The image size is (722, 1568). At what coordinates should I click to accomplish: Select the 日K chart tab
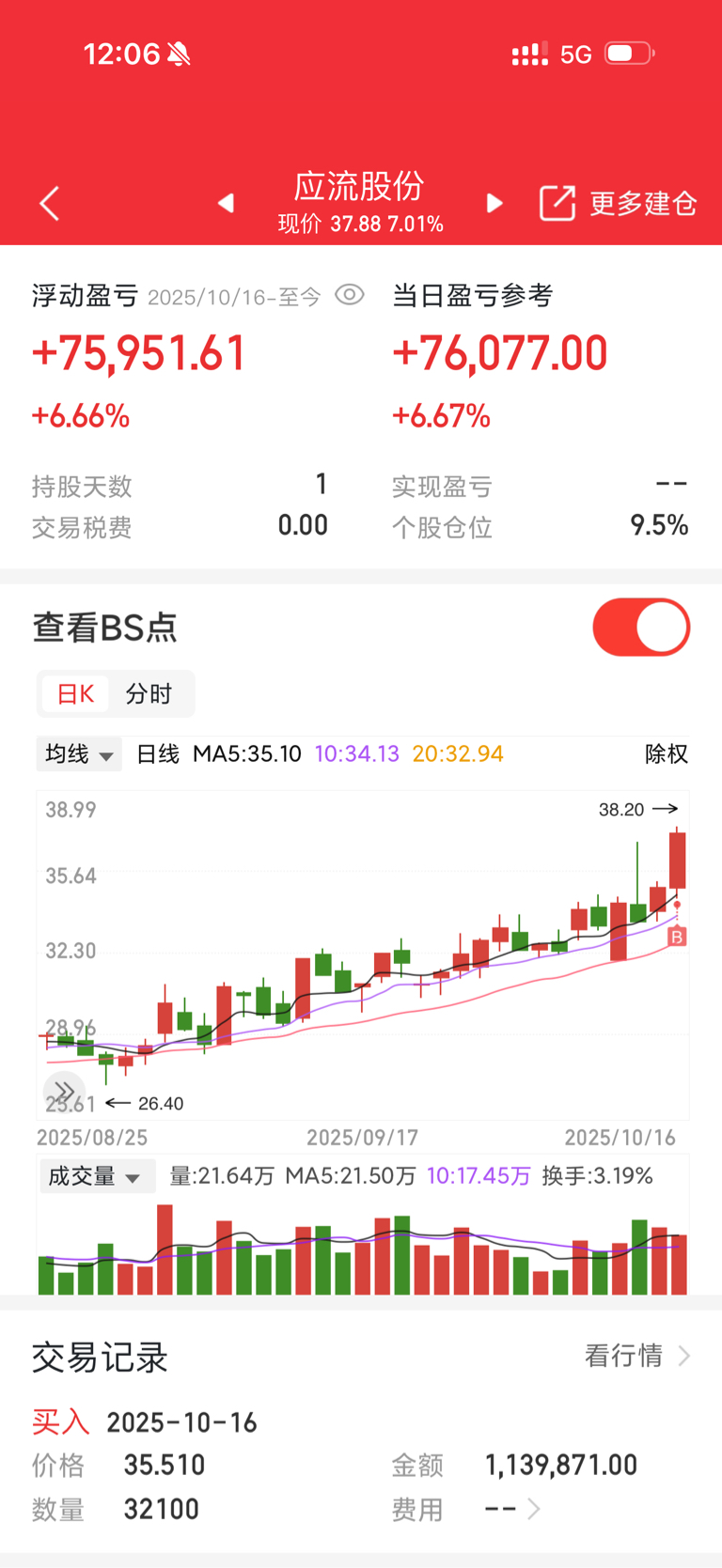pos(75,694)
